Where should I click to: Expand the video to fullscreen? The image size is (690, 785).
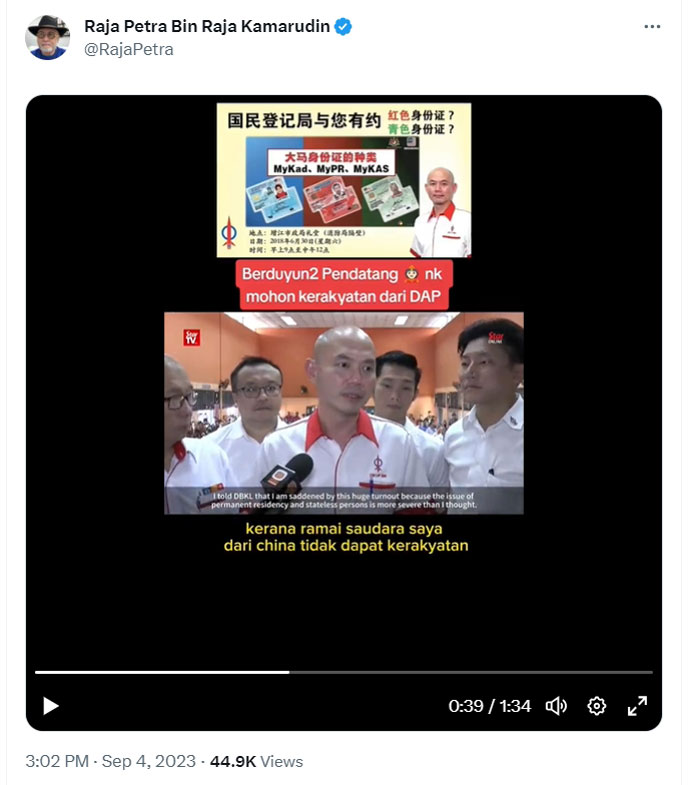click(x=637, y=706)
